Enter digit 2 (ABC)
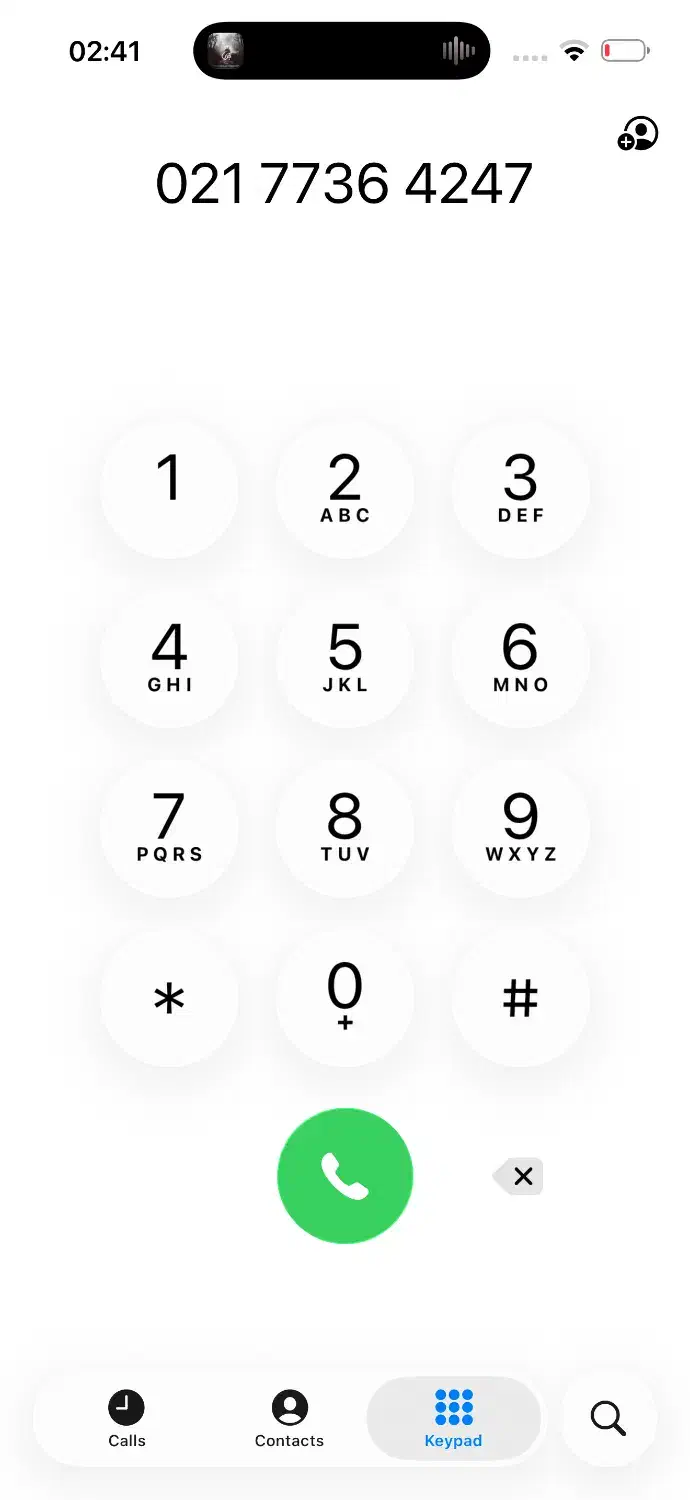The width and height of the screenshot is (690, 1500). pos(345,489)
